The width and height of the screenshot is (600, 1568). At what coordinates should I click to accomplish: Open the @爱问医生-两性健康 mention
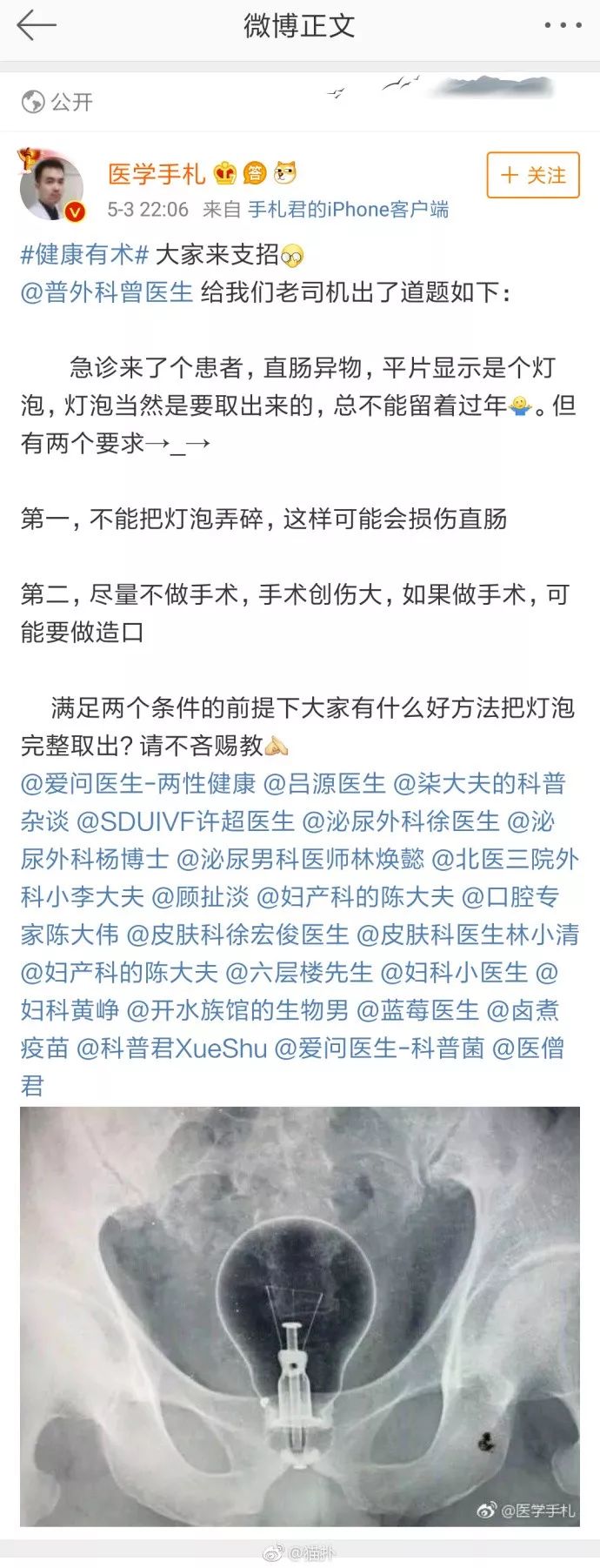click(137, 784)
